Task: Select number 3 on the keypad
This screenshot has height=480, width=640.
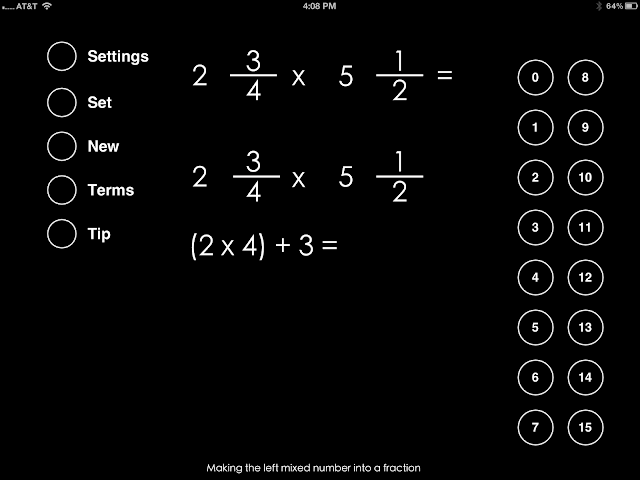Action: [535, 227]
